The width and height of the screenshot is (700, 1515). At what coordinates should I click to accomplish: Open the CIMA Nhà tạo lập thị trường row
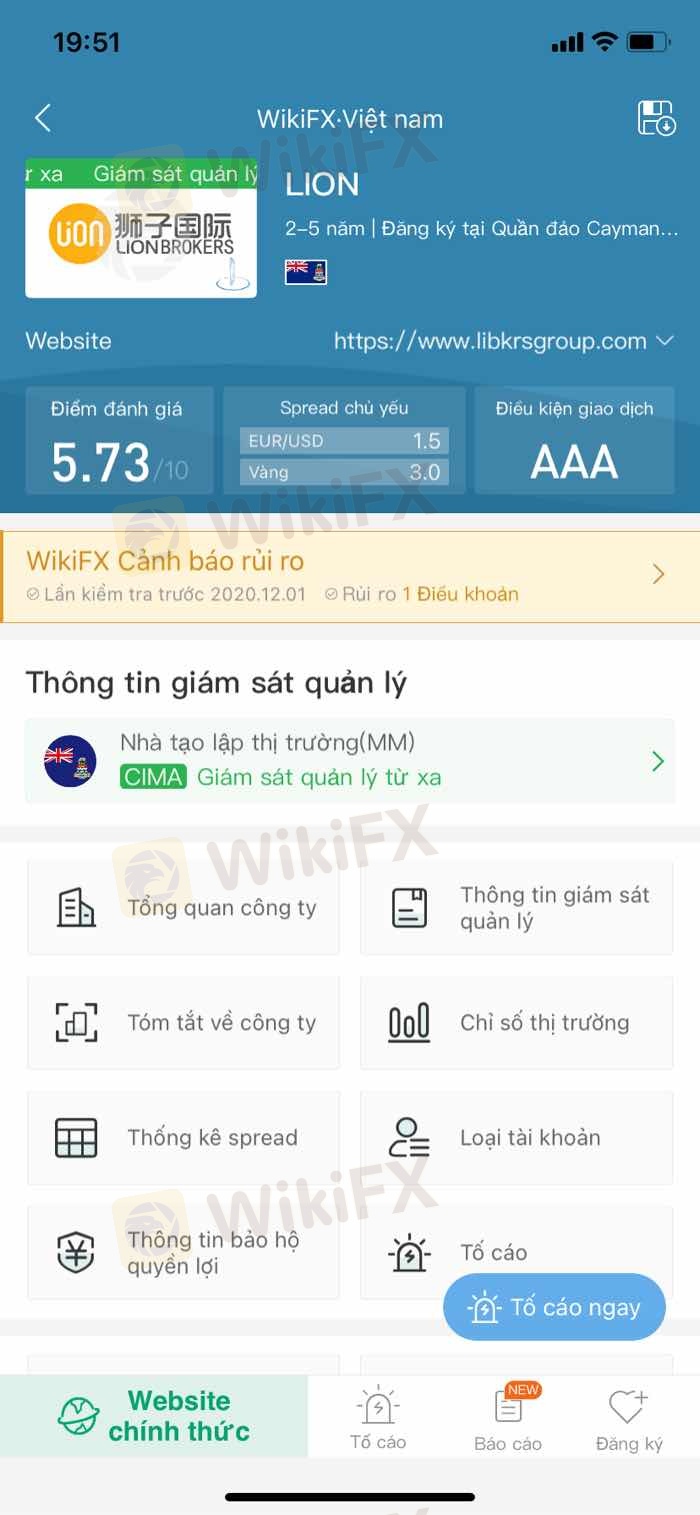pos(350,761)
